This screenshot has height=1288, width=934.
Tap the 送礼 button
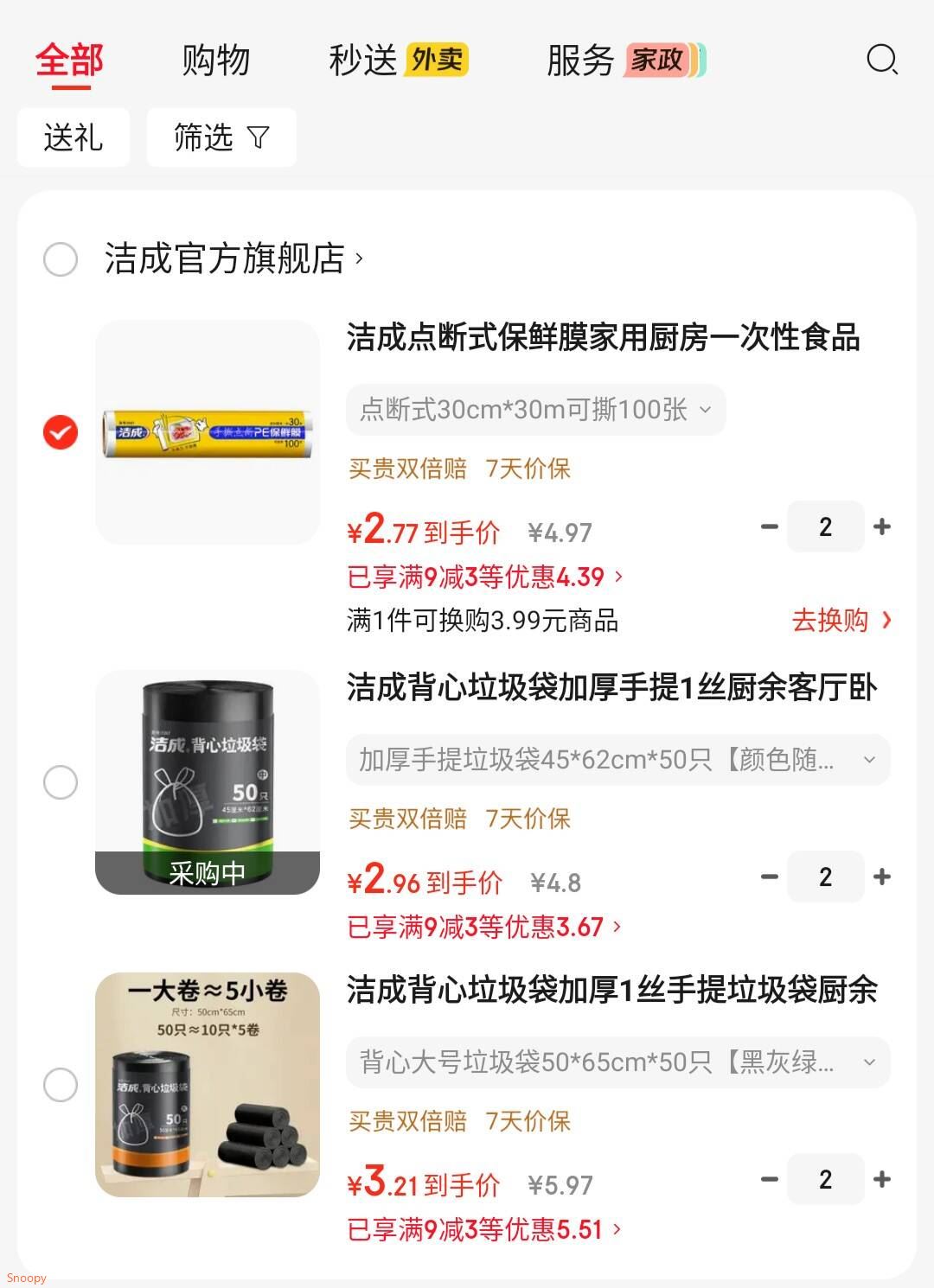[73, 137]
